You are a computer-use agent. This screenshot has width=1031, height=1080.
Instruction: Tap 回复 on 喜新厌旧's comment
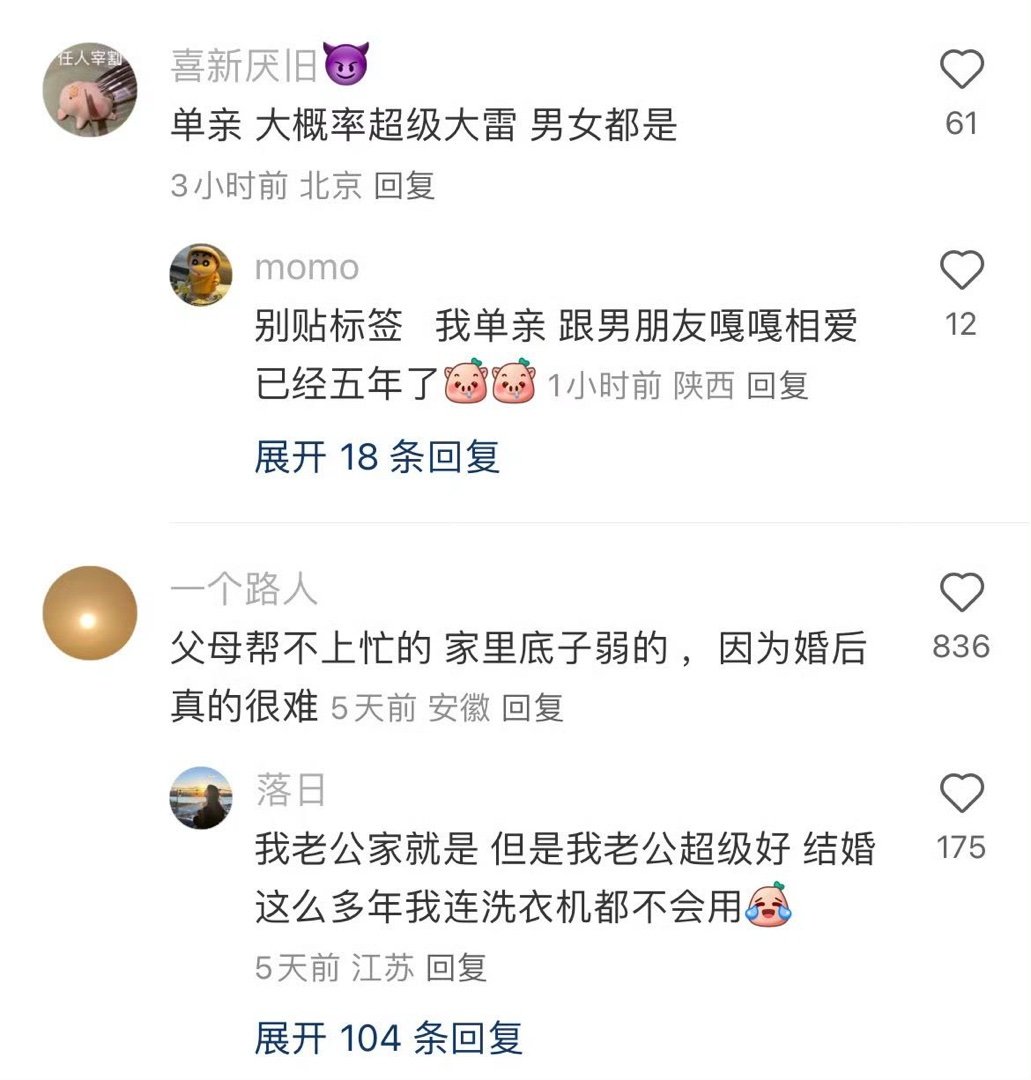coord(404,186)
